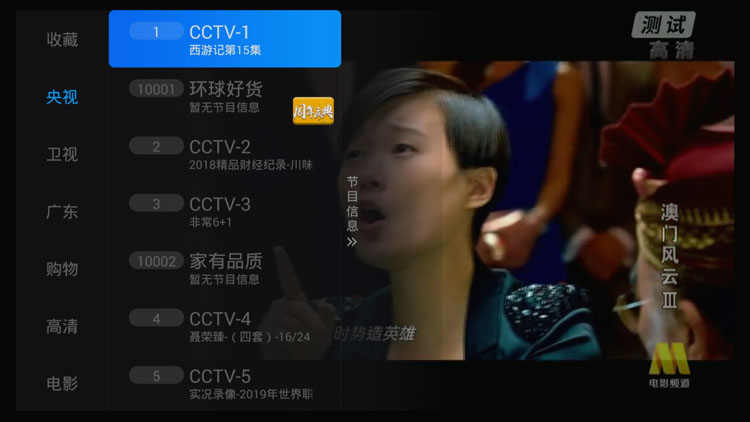The image size is (750, 422).
Task: Play channel CCTV-2
Action: click(x=224, y=154)
